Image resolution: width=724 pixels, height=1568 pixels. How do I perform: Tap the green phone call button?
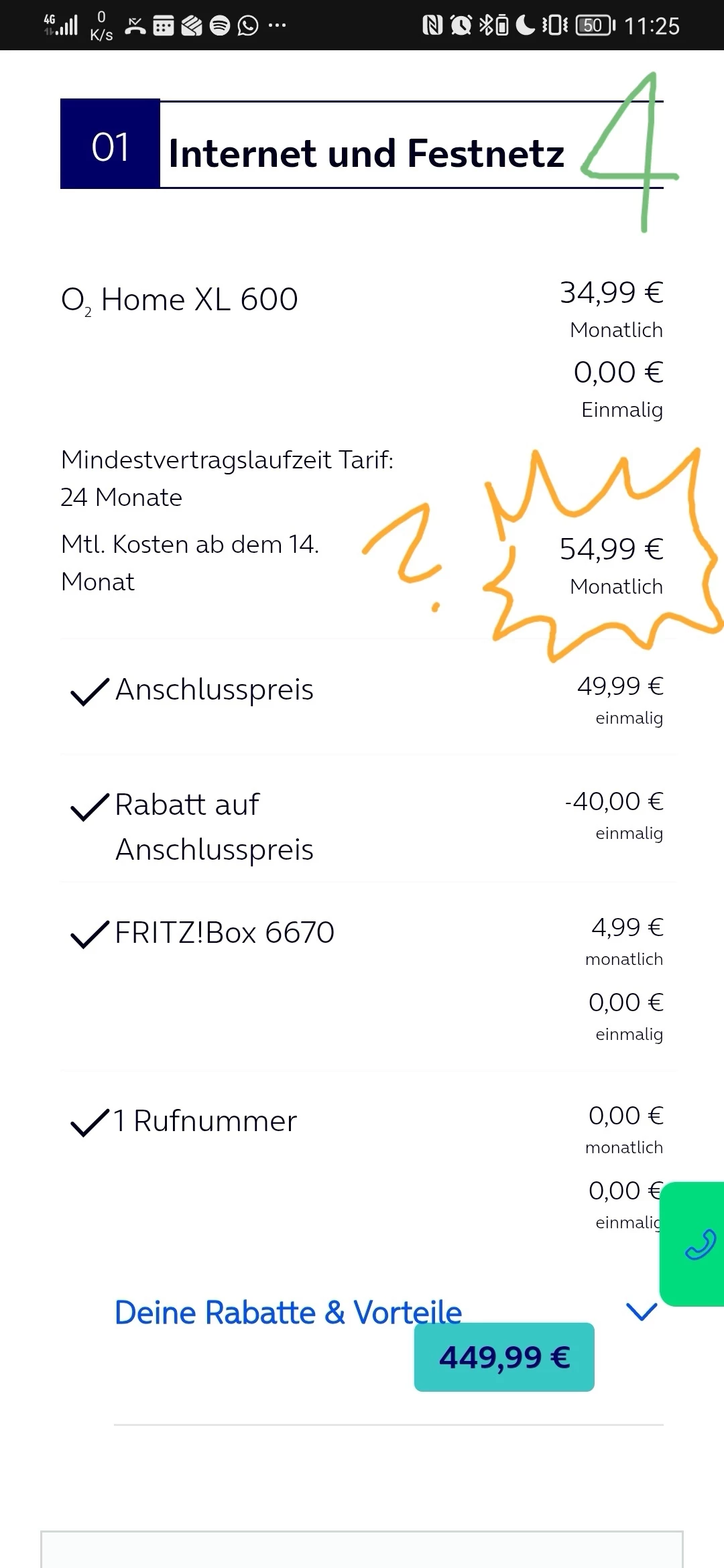click(x=697, y=1244)
